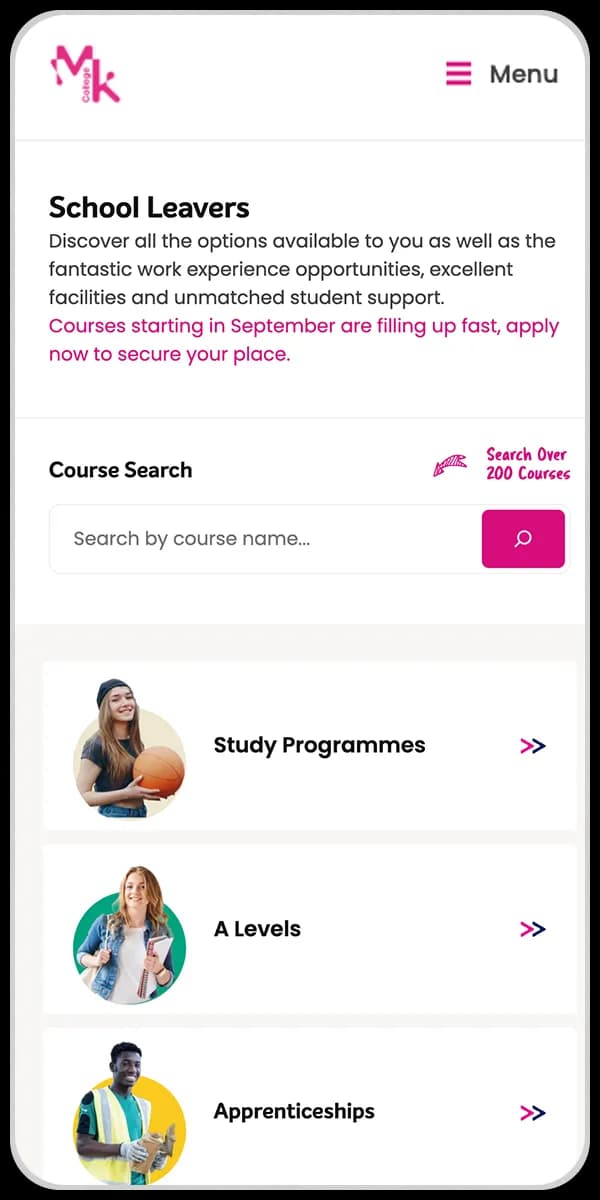Open the hamburger Menu
The image size is (600, 1200).
(501, 74)
